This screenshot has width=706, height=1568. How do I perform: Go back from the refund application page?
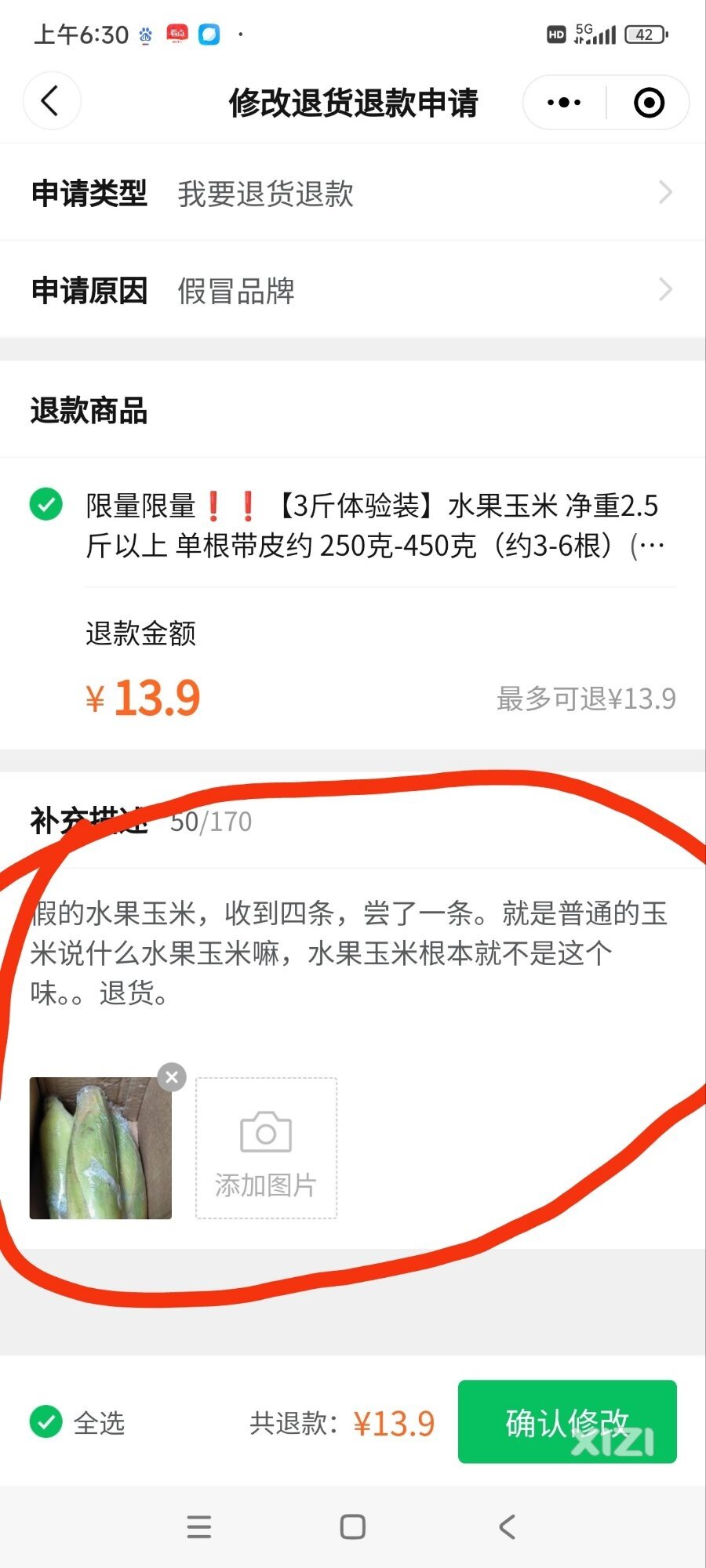click(x=50, y=101)
